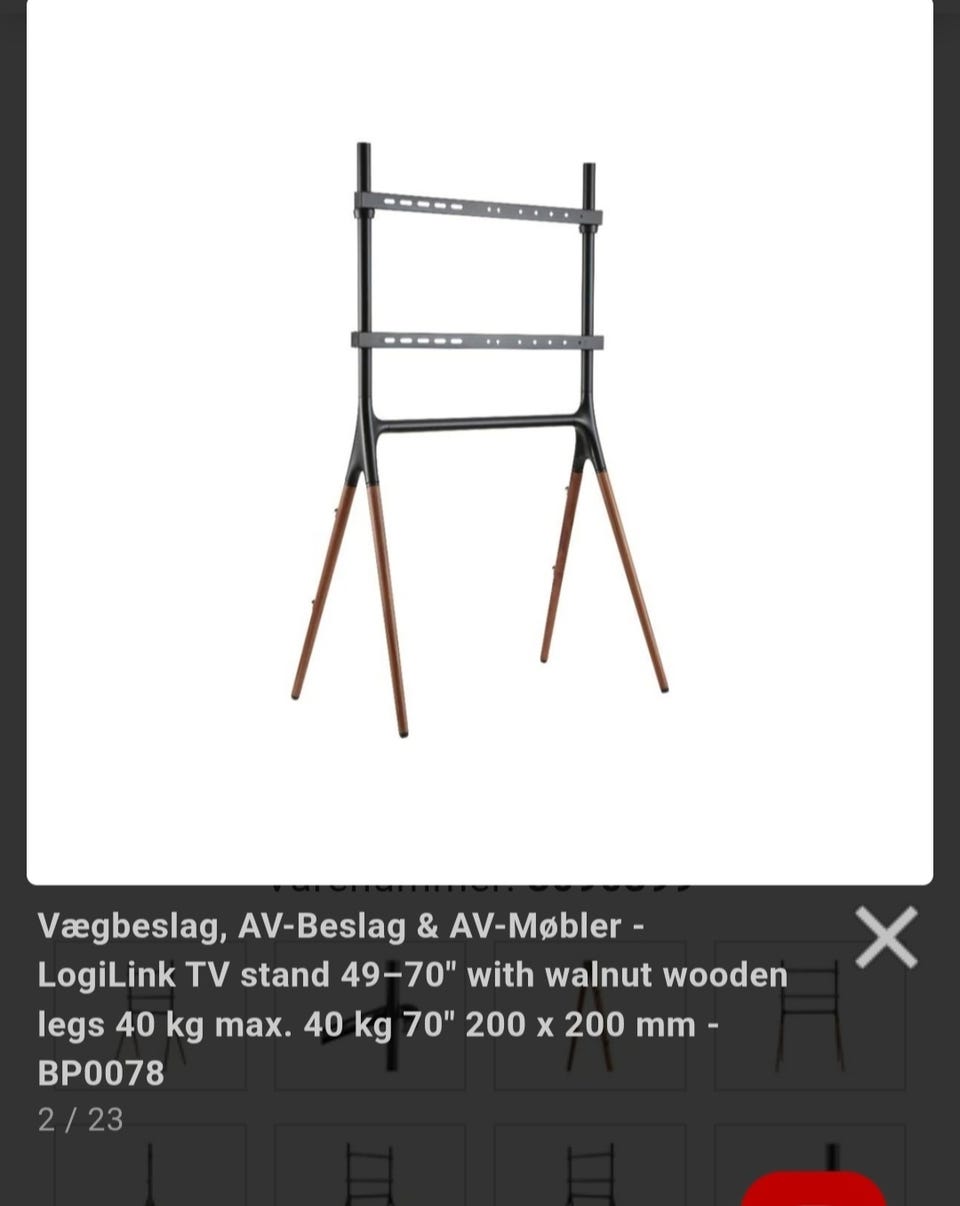This screenshot has height=1206, width=960.
Task: Close the product image lightbox
Action: coord(886,938)
